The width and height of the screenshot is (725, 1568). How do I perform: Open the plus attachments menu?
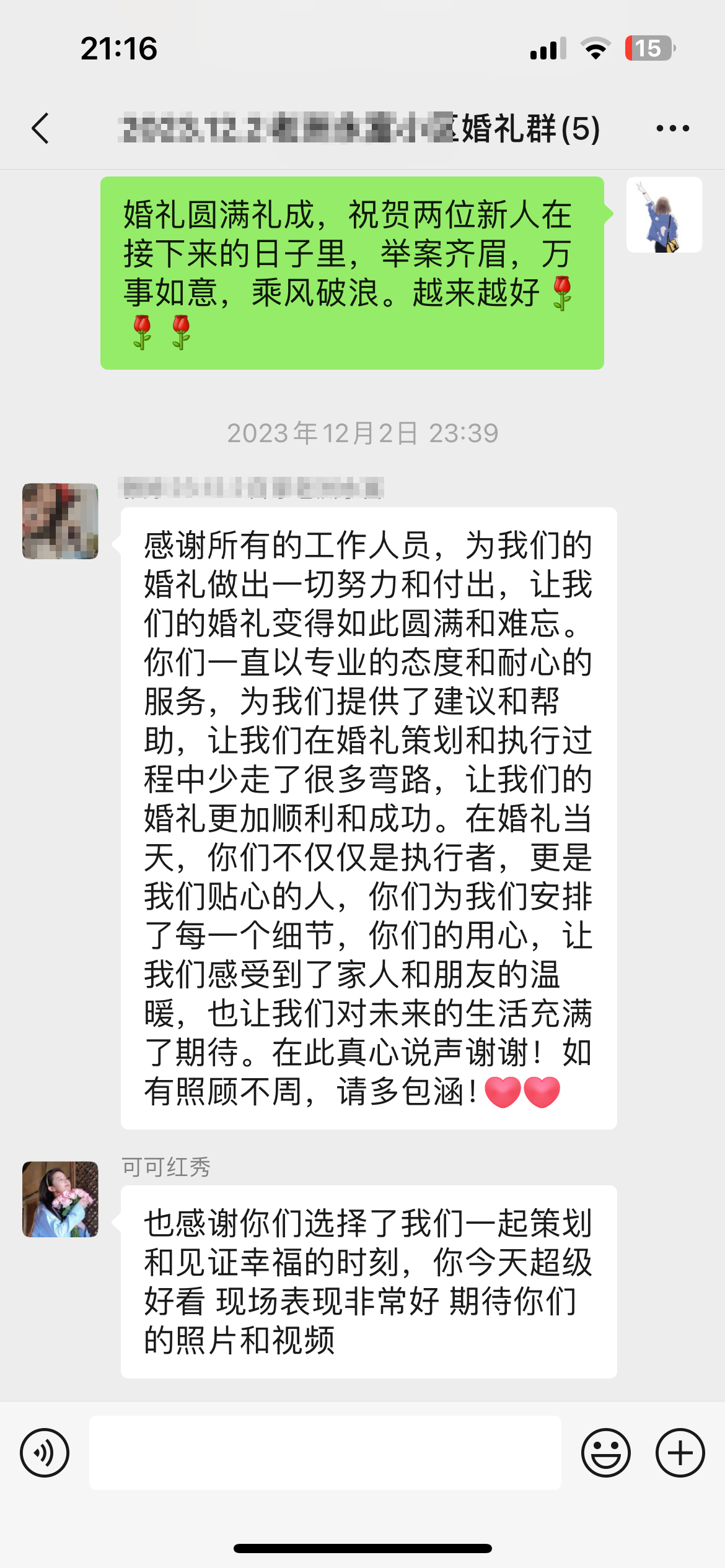click(680, 1452)
